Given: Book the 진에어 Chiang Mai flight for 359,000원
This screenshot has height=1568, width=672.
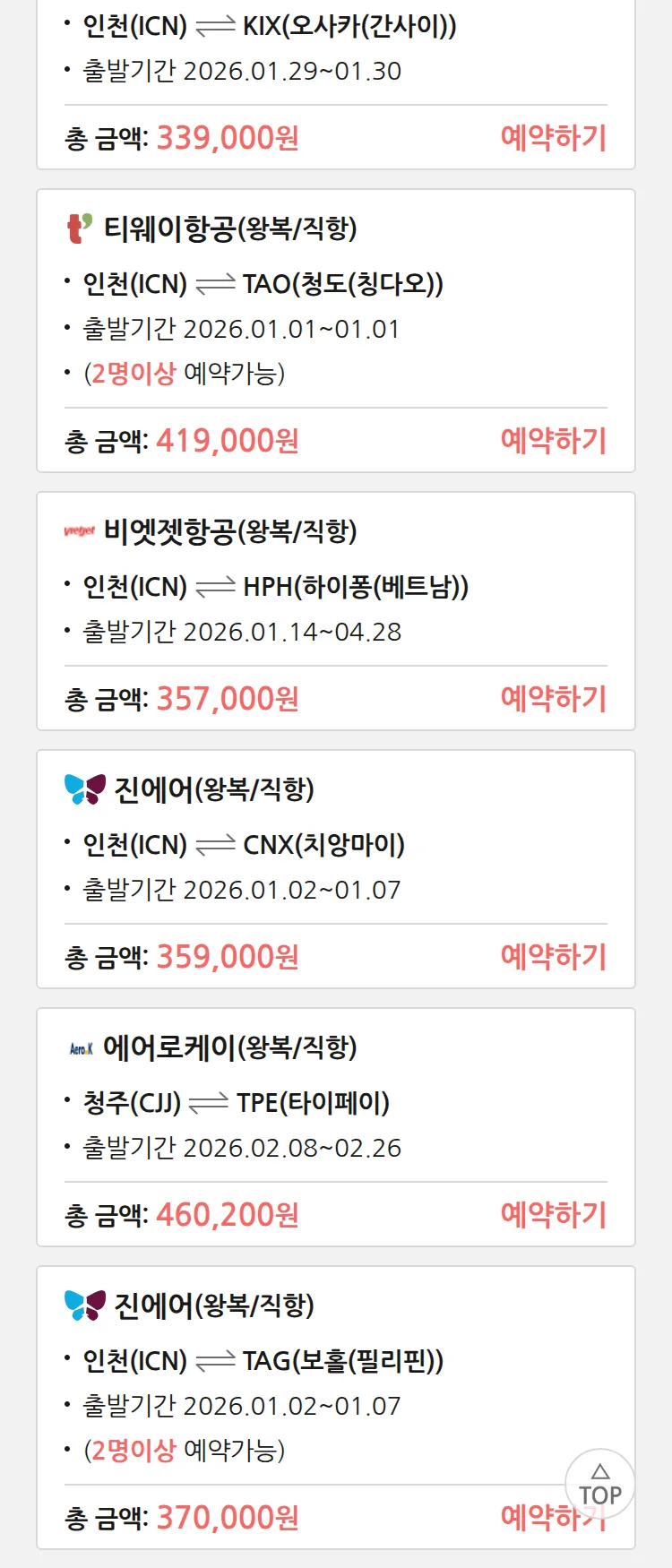Looking at the screenshot, I should point(553,957).
